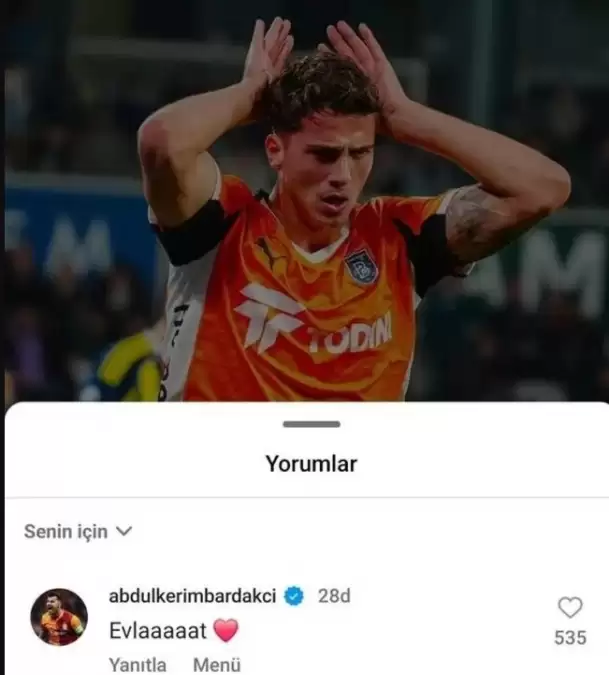Tap the comments sheet drag handle

click(311, 424)
